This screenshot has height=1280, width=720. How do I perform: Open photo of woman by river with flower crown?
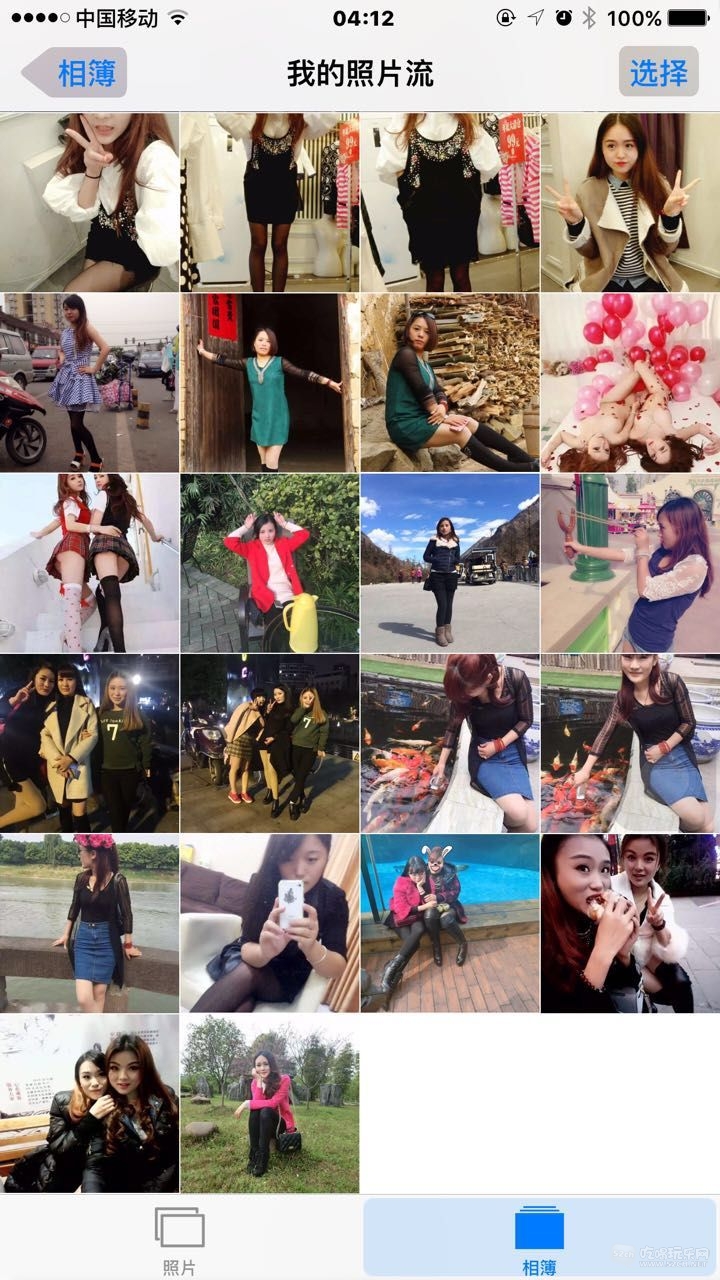point(90,923)
